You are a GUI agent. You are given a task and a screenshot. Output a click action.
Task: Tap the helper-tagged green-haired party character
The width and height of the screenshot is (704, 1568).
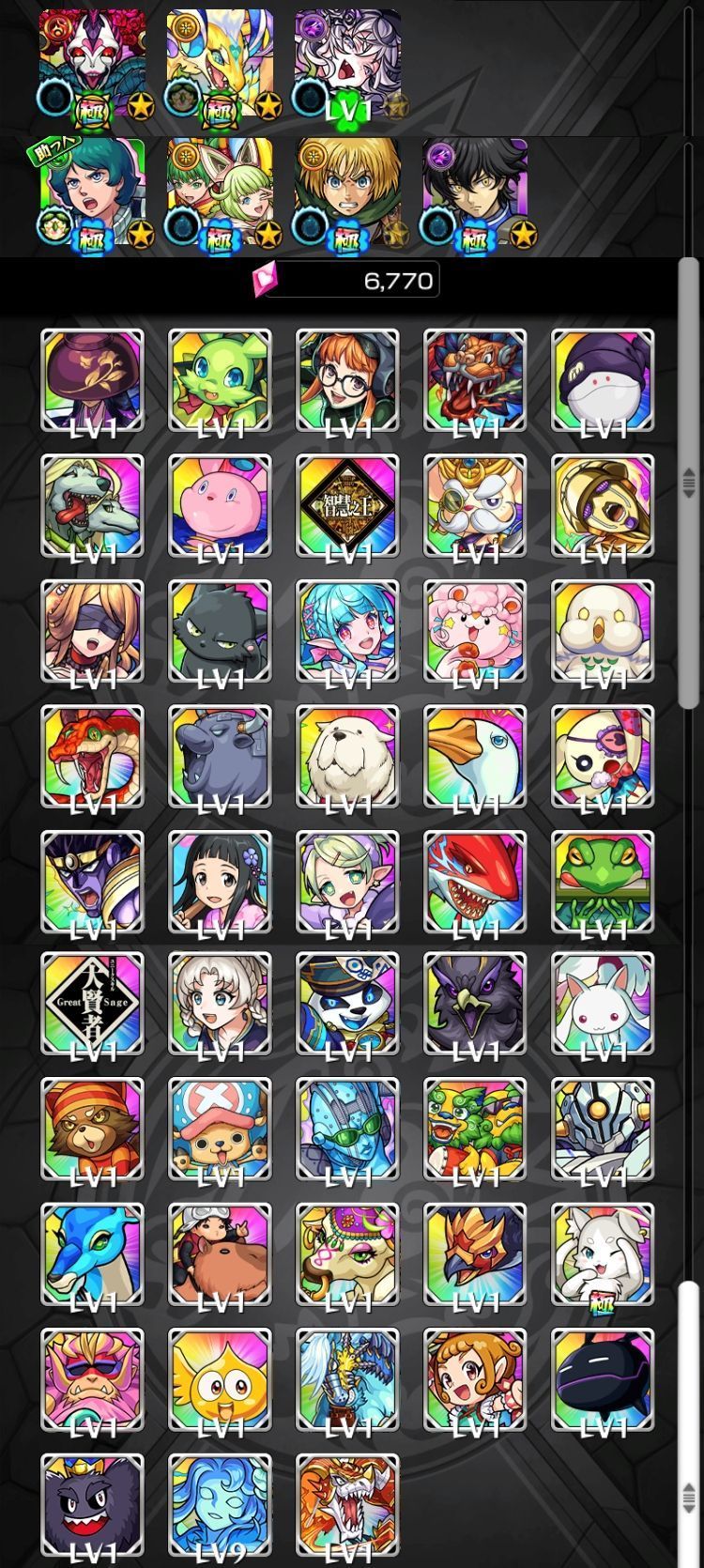pyautogui.click(x=92, y=192)
